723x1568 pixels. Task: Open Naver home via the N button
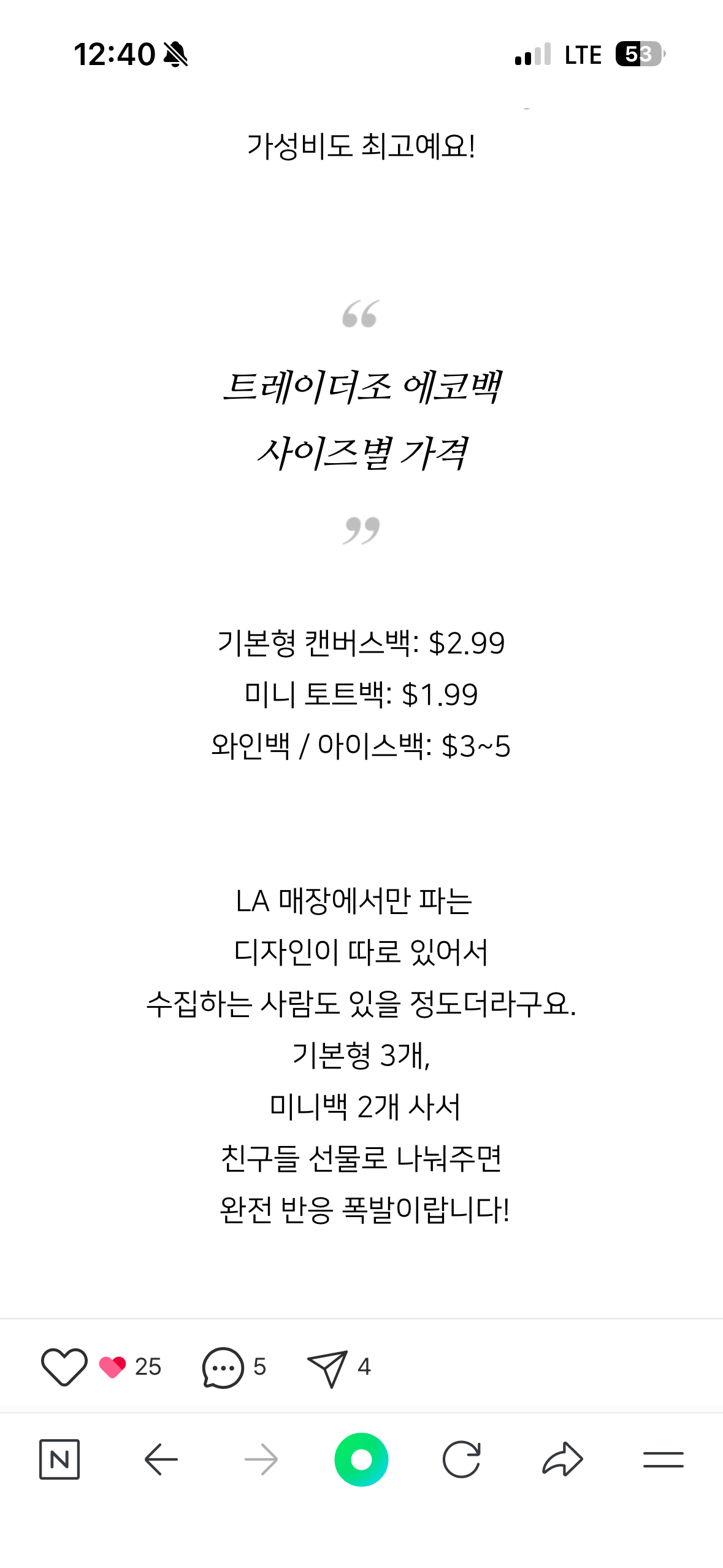coord(59,1459)
